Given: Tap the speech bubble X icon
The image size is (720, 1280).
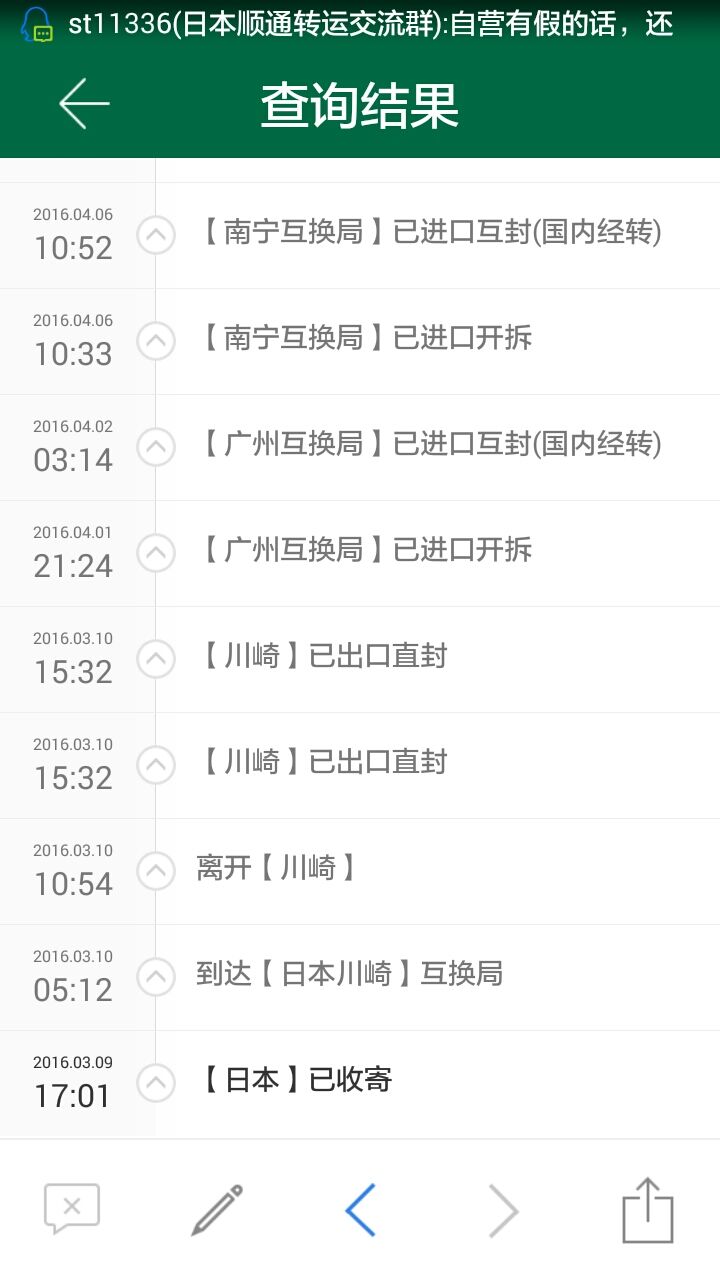Looking at the screenshot, I should coord(72,1210).
